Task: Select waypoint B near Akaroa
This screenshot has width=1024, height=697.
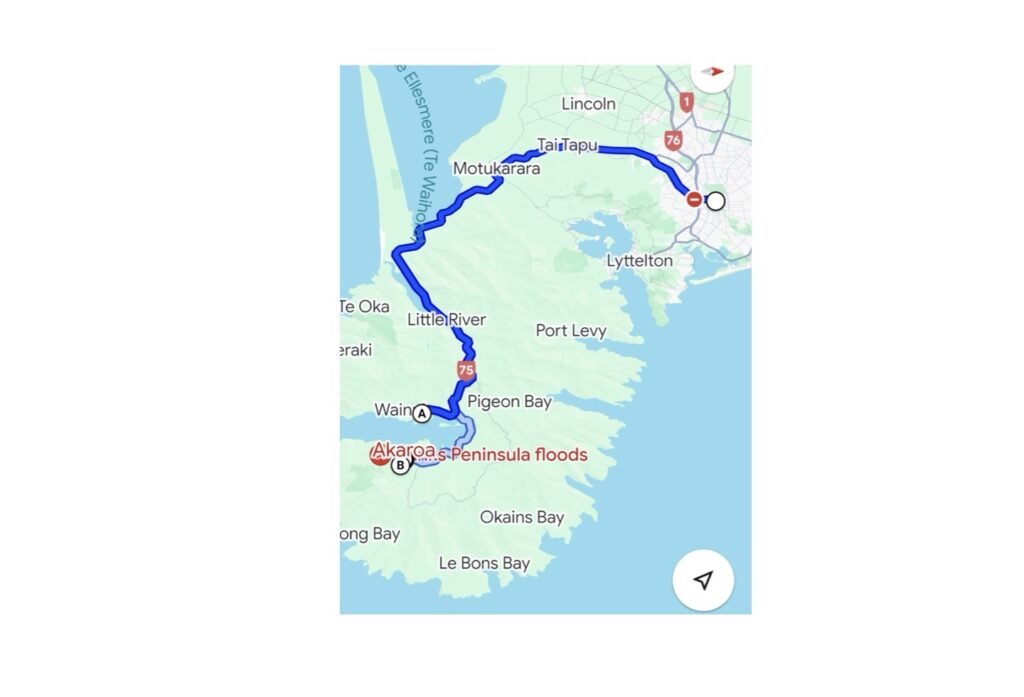Action: [x=400, y=465]
